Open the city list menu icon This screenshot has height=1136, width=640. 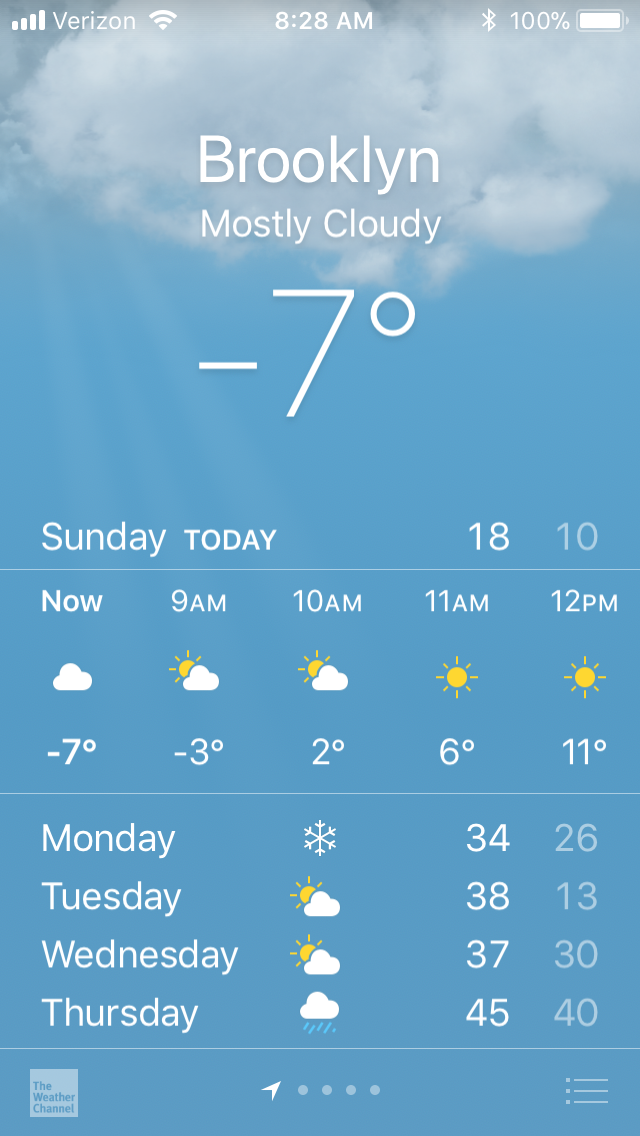click(x=586, y=1090)
